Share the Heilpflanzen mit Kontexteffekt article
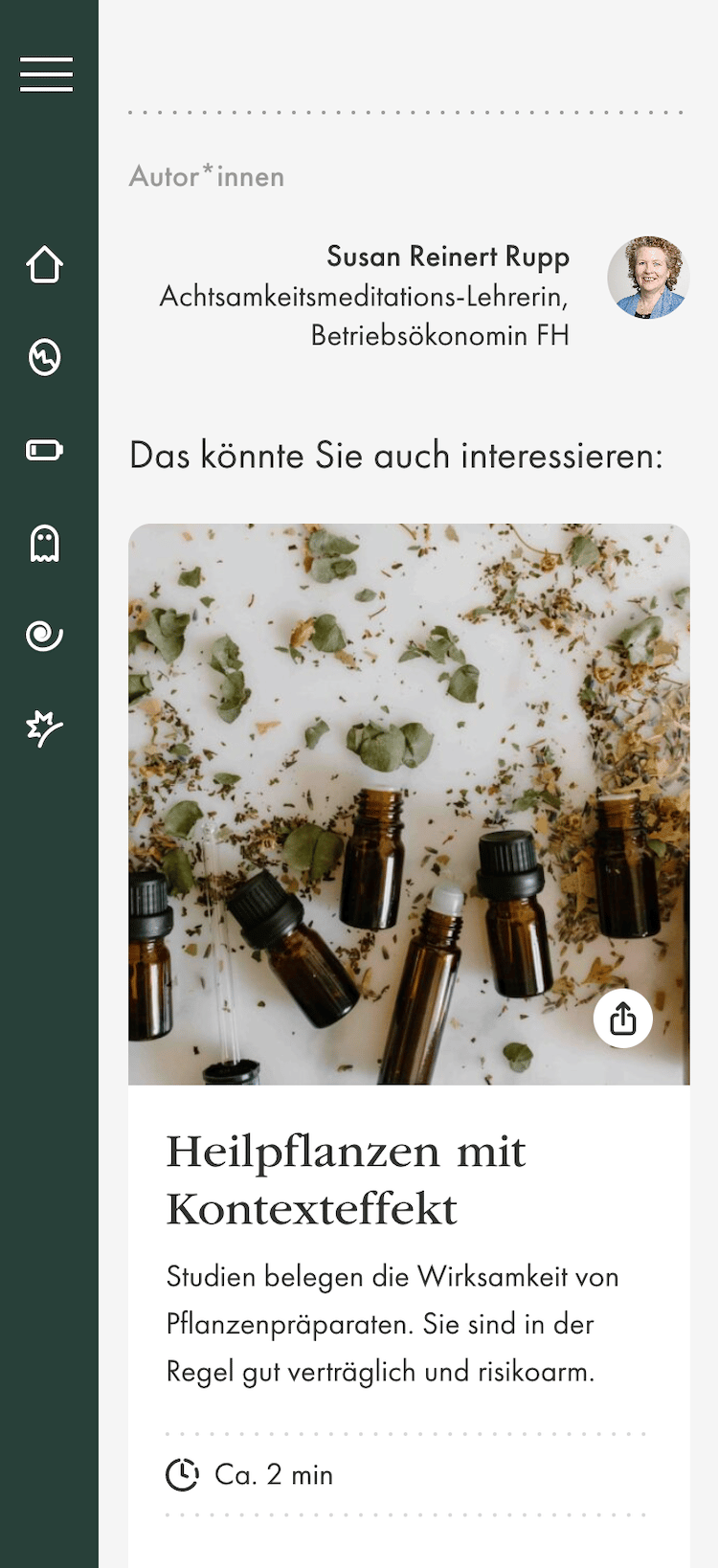This screenshot has width=718, height=1568. click(x=622, y=1019)
